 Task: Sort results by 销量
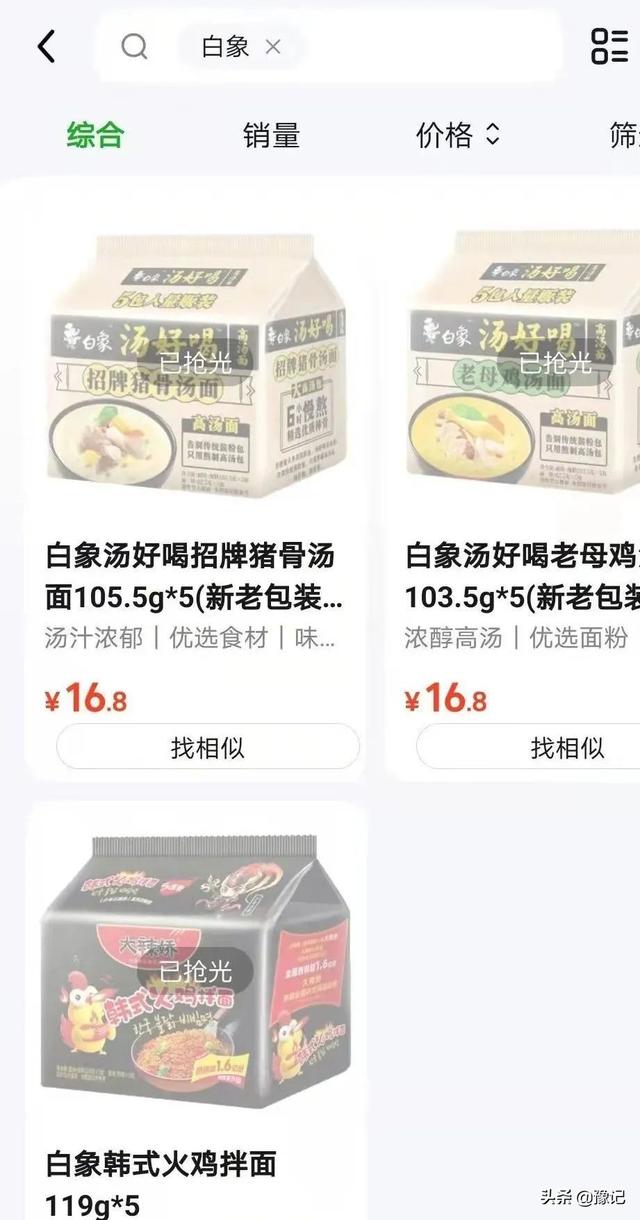click(x=271, y=135)
